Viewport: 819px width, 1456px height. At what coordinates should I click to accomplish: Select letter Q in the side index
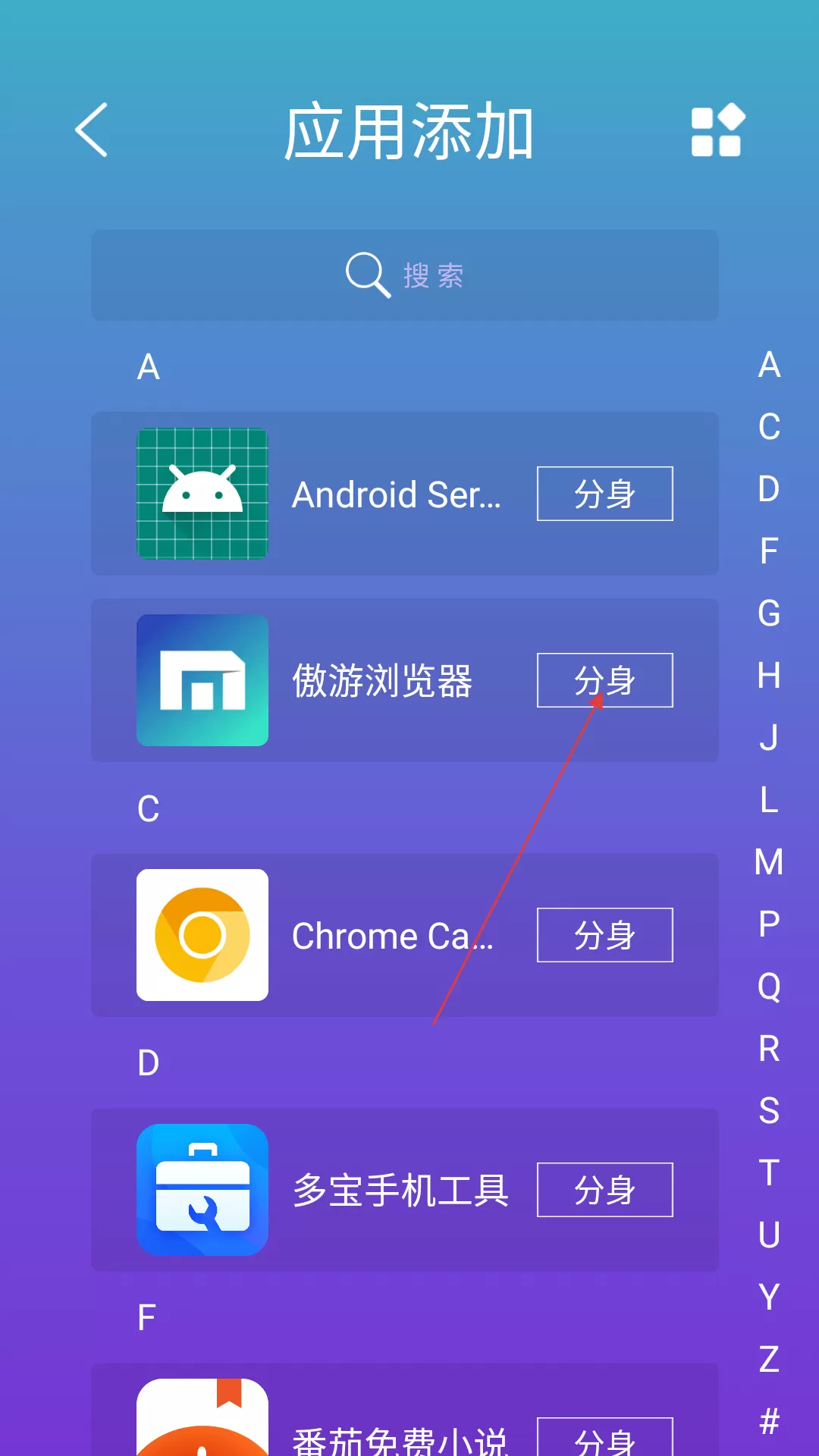[769, 987]
